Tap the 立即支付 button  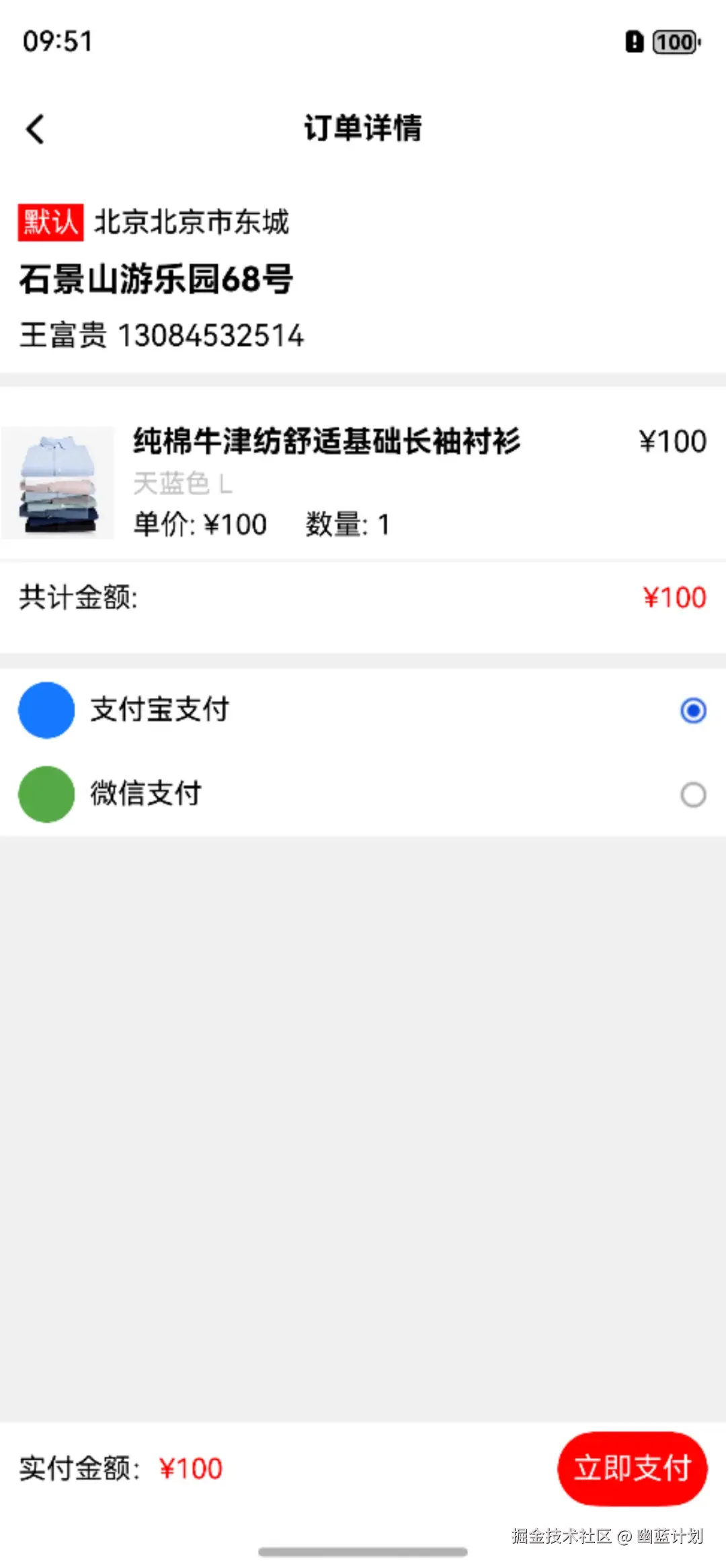tap(632, 1467)
